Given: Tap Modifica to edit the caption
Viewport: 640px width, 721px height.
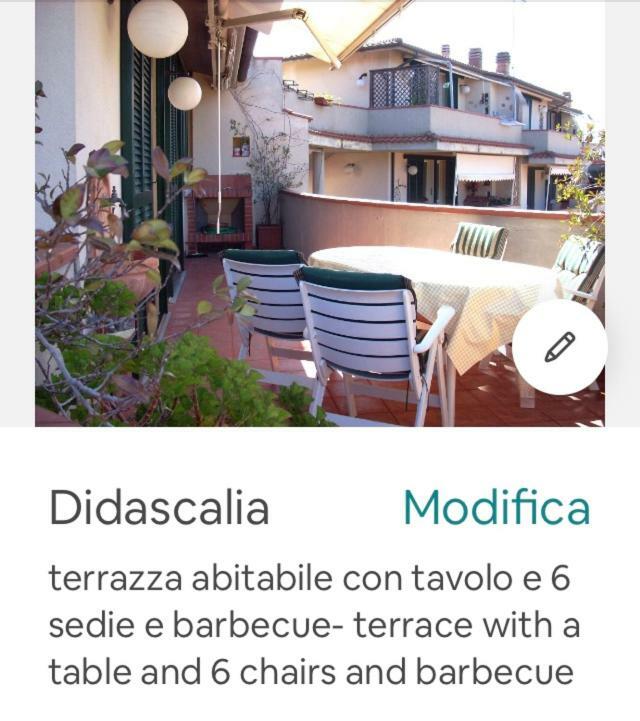Looking at the screenshot, I should coord(496,508).
